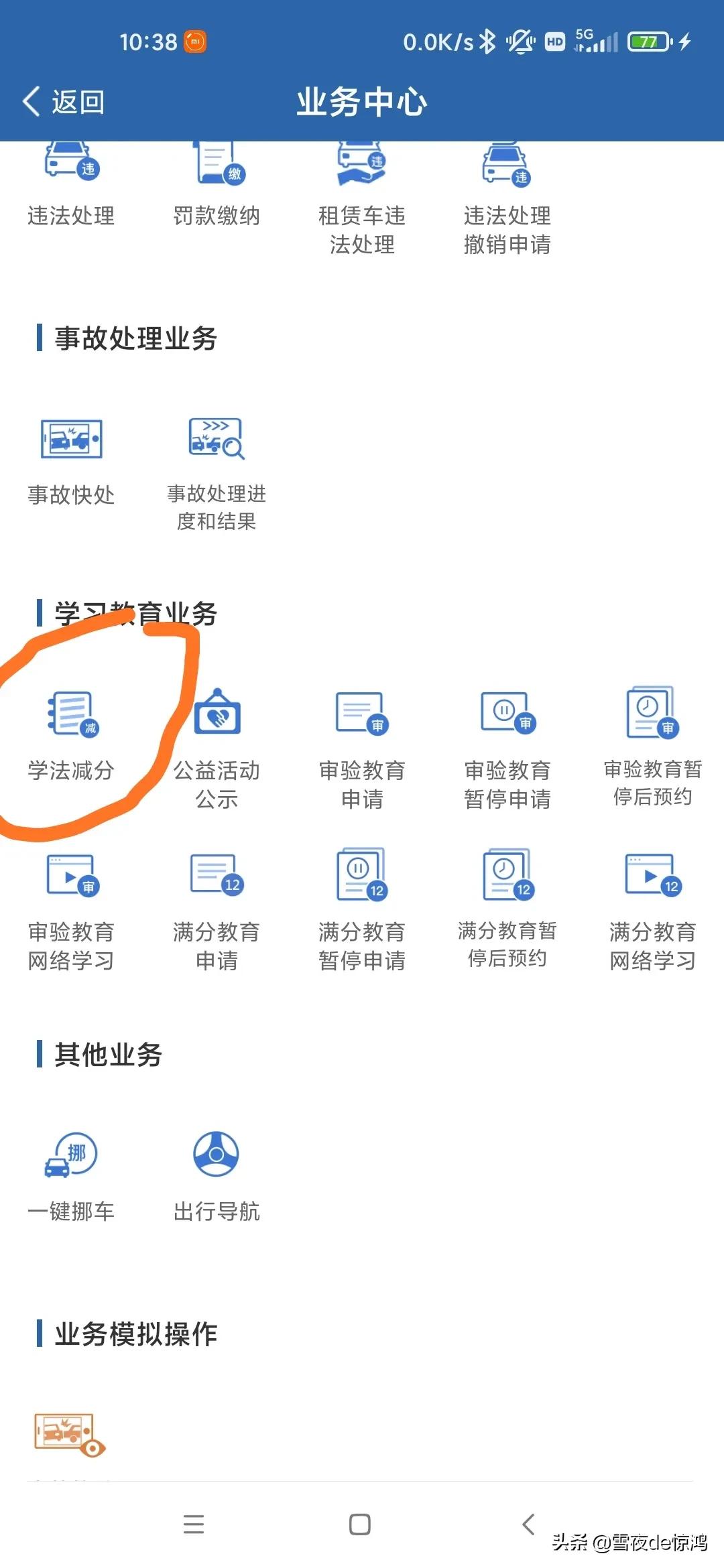Open 一键挪车
The image size is (724, 1568).
pyautogui.click(x=71, y=1173)
